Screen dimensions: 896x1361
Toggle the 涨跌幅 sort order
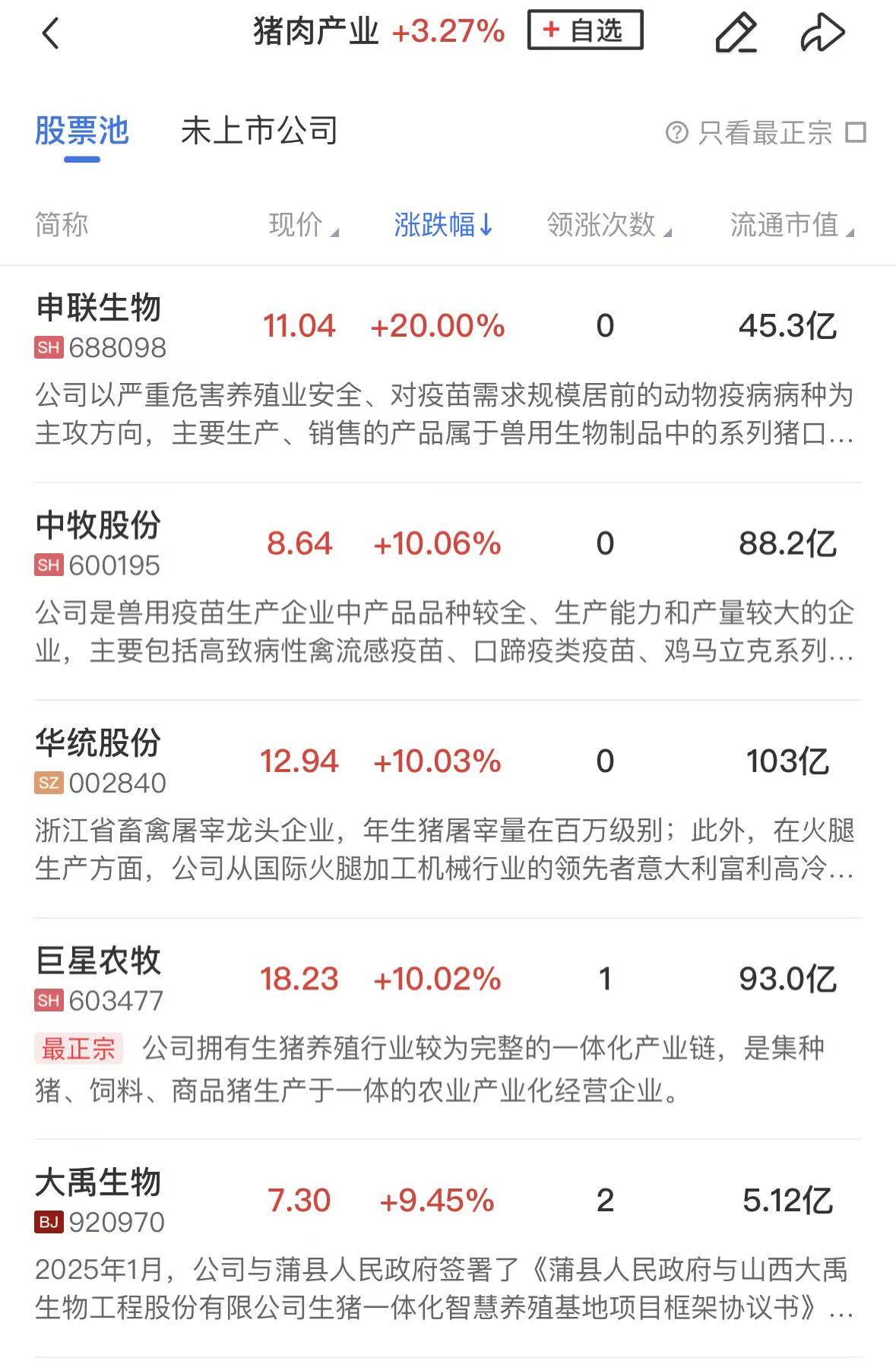coord(443,225)
